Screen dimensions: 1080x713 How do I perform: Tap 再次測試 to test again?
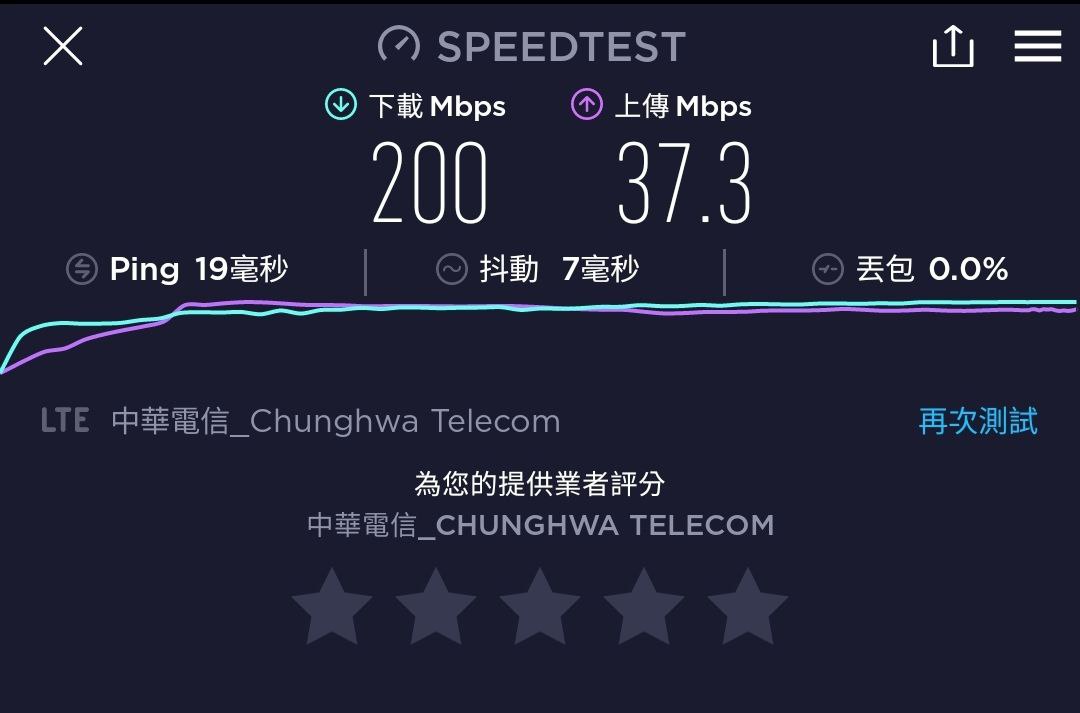pos(978,421)
